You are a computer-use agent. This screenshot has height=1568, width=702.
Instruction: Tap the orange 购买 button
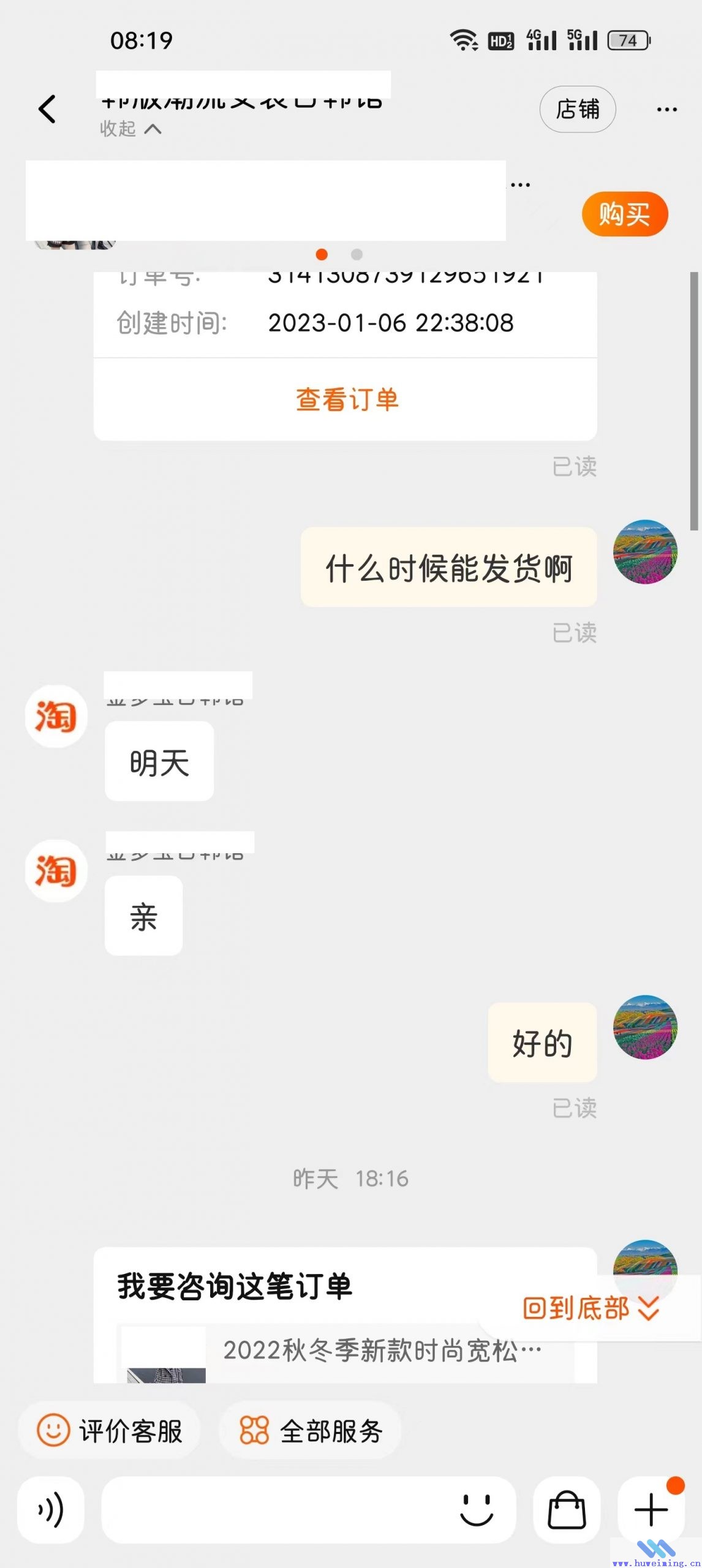(x=624, y=214)
